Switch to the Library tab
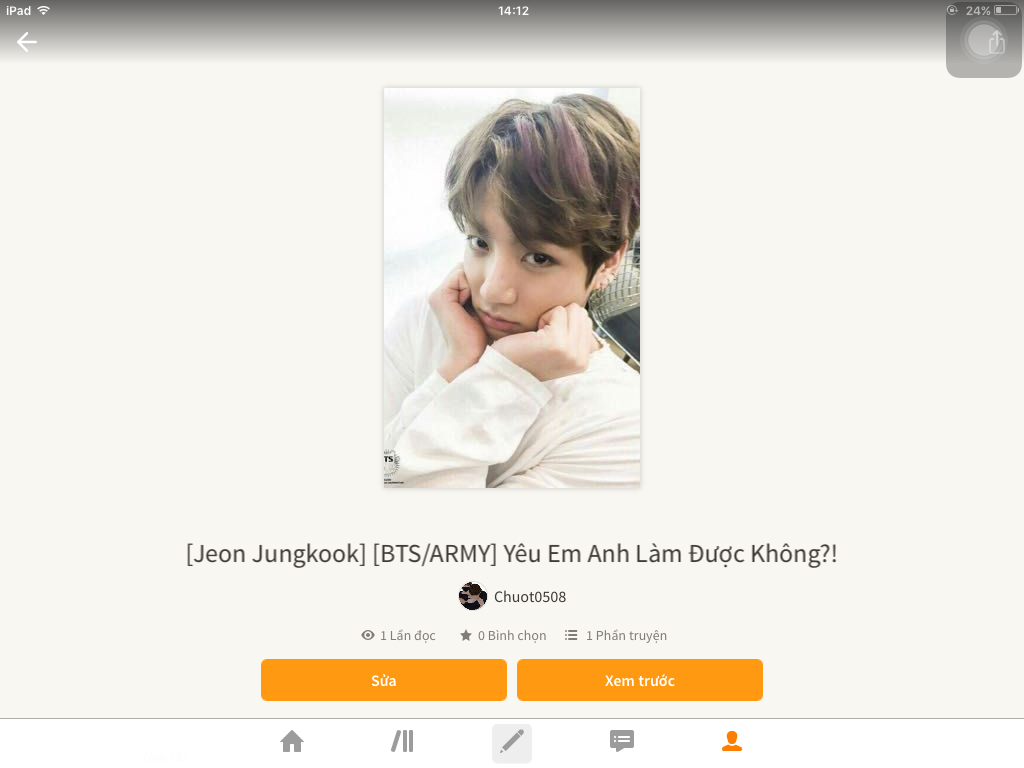Image resolution: width=1024 pixels, height=768 pixels. tap(402, 741)
